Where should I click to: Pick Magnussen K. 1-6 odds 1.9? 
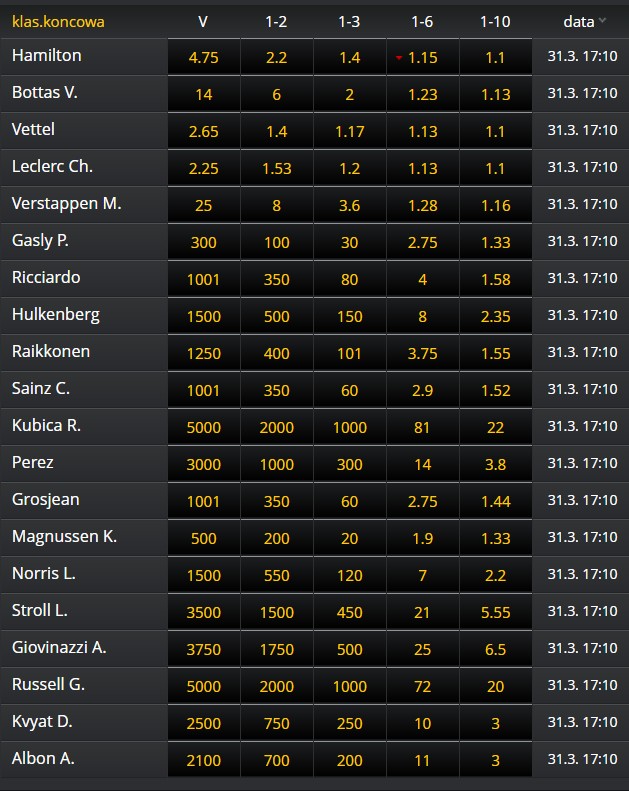422,539
